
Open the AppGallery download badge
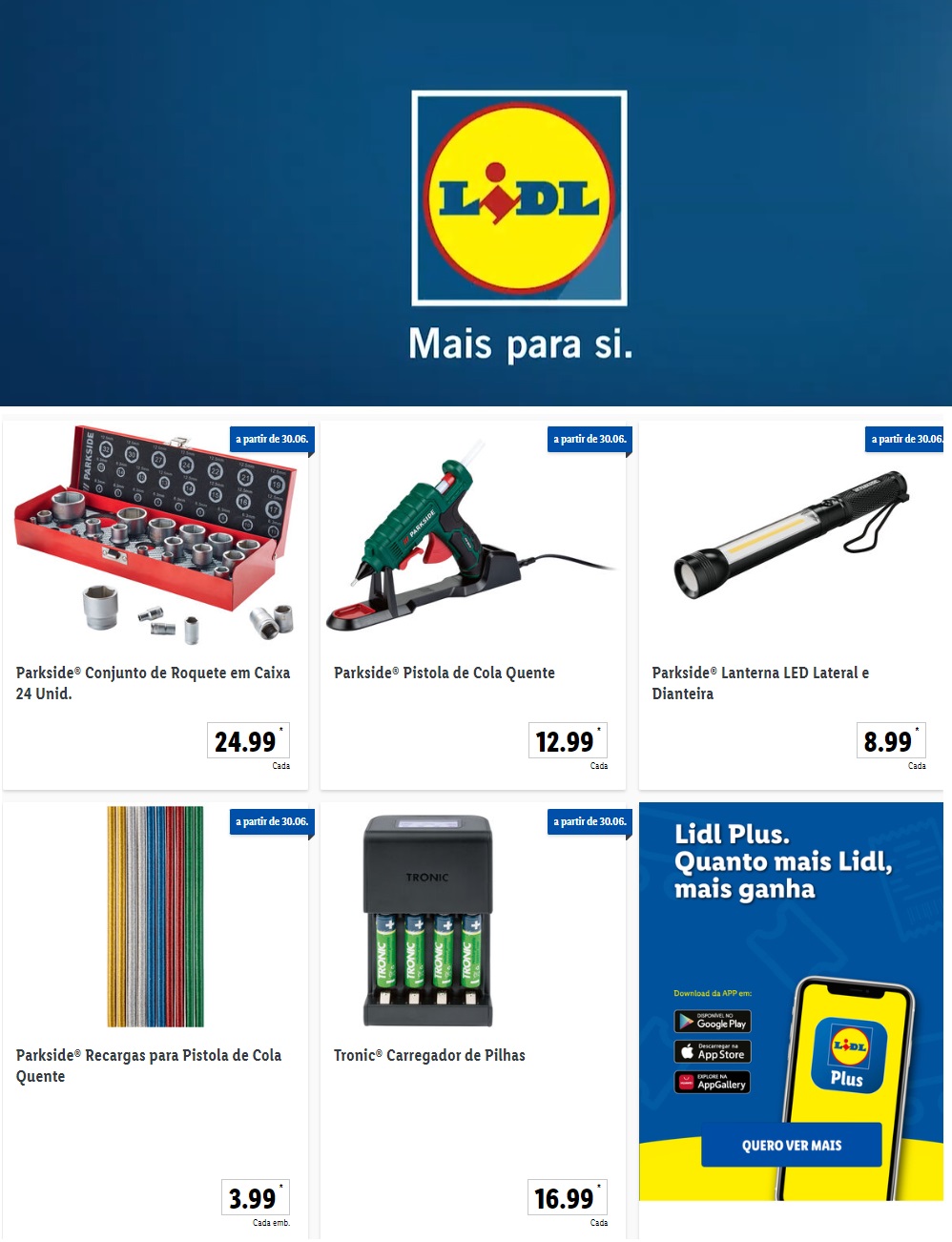[713, 1083]
